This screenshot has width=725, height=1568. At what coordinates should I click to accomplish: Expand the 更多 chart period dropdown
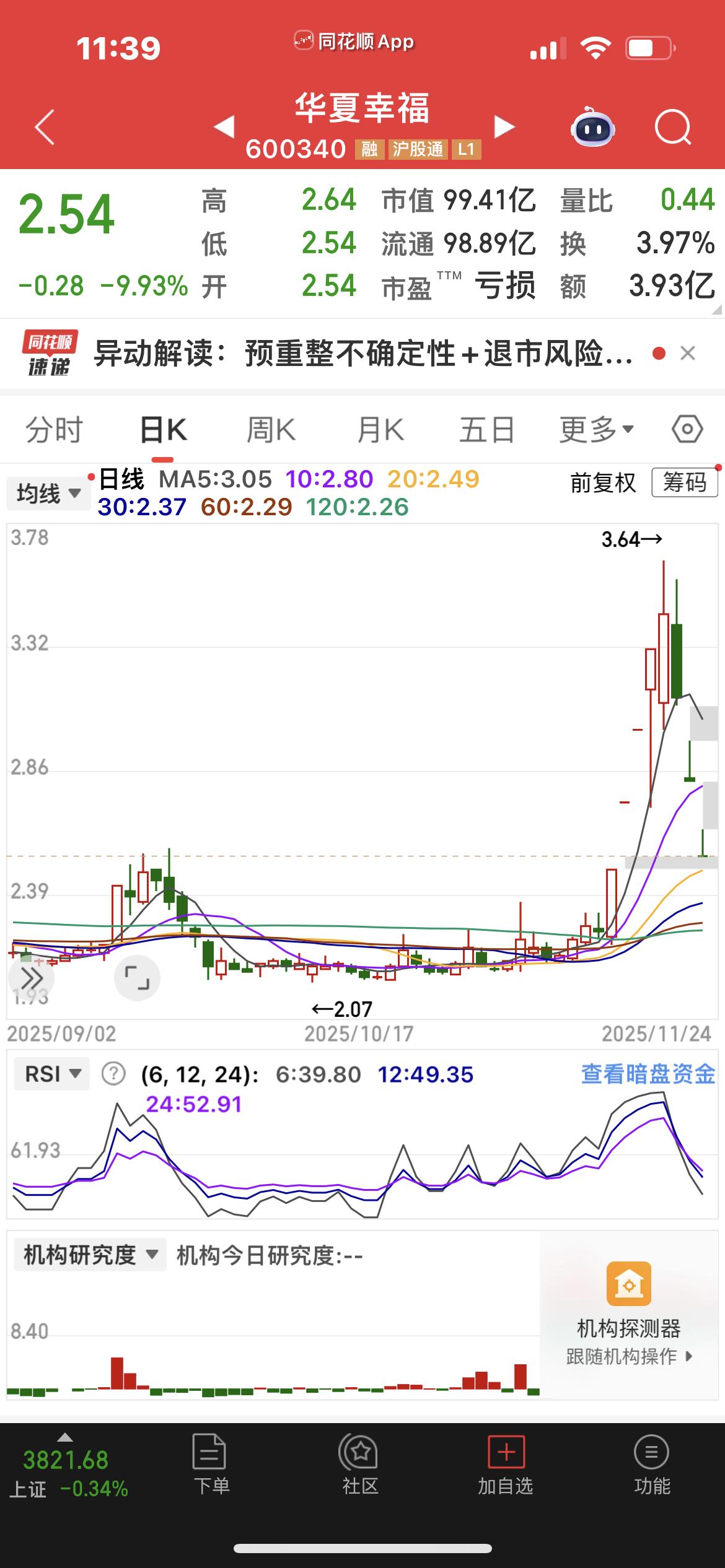tap(596, 430)
